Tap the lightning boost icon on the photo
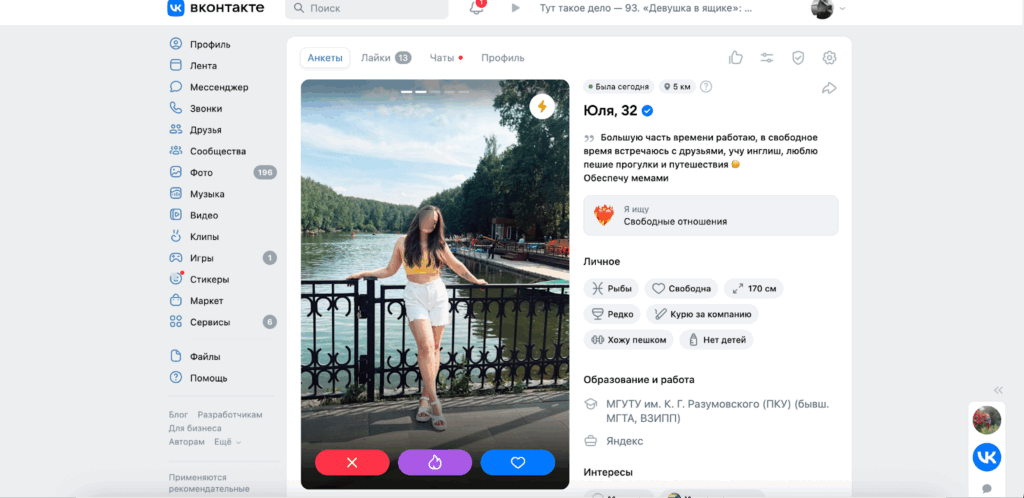This screenshot has height=498, width=1024. click(x=542, y=106)
